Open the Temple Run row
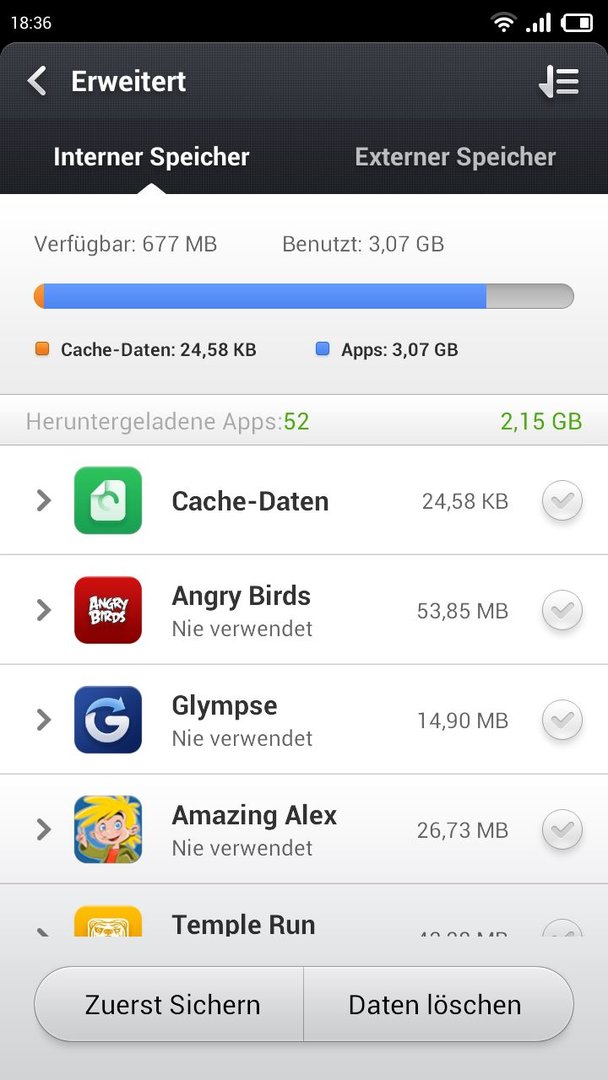The width and height of the screenshot is (608, 1080). pos(304,911)
